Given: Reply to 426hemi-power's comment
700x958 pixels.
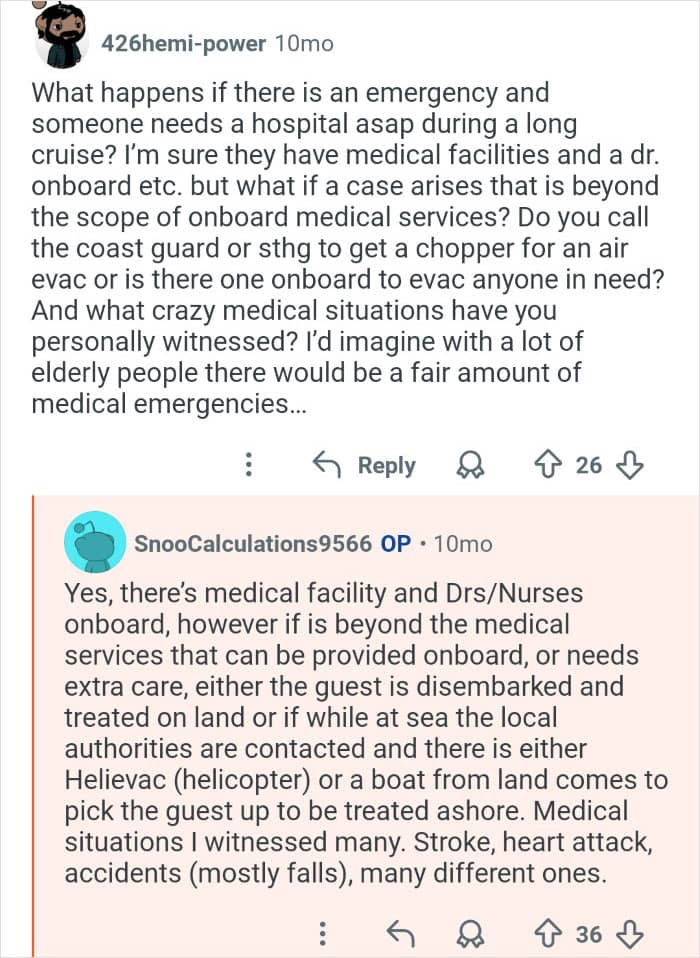Looking at the screenshot, I should click(x=364, y=465).
